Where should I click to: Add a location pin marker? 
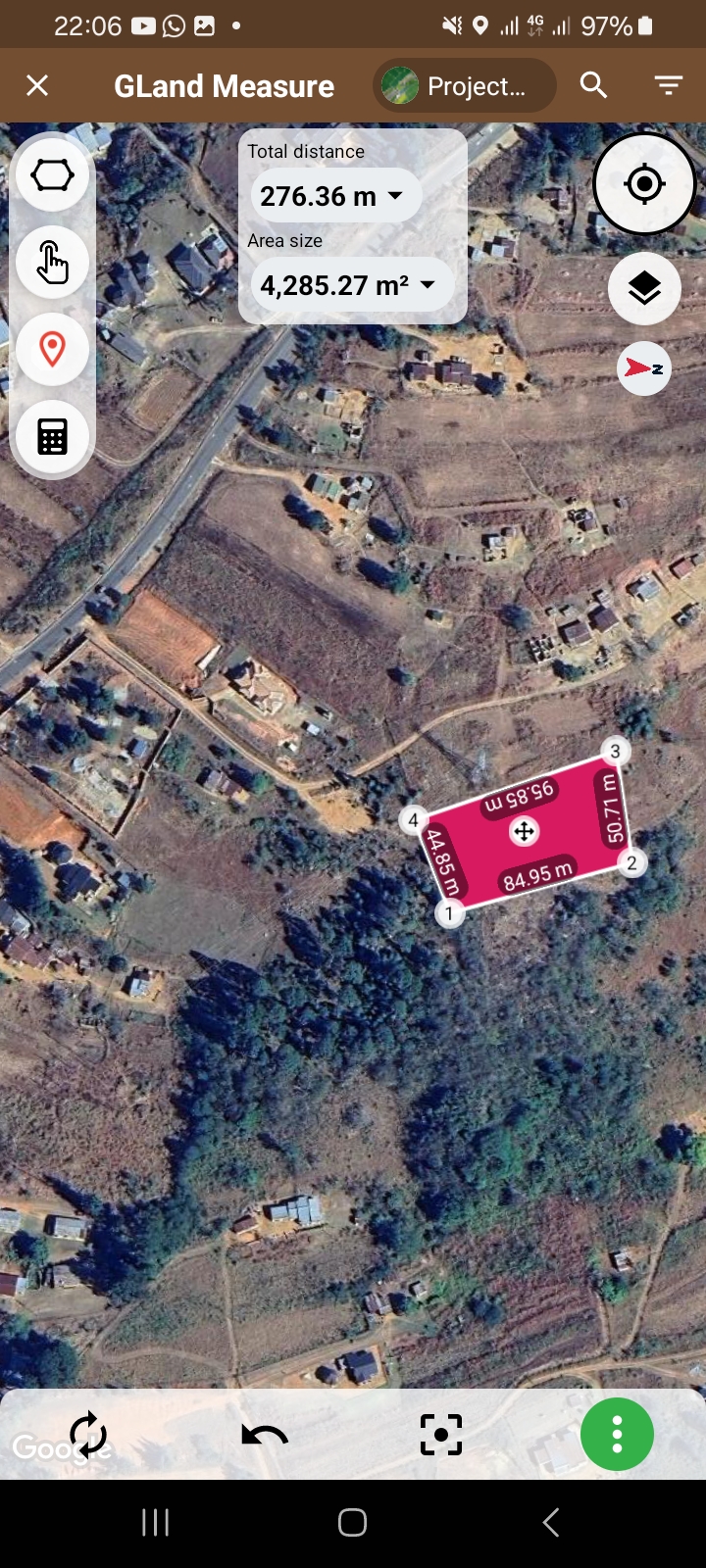pyautogui.click(x=52, y=349)
